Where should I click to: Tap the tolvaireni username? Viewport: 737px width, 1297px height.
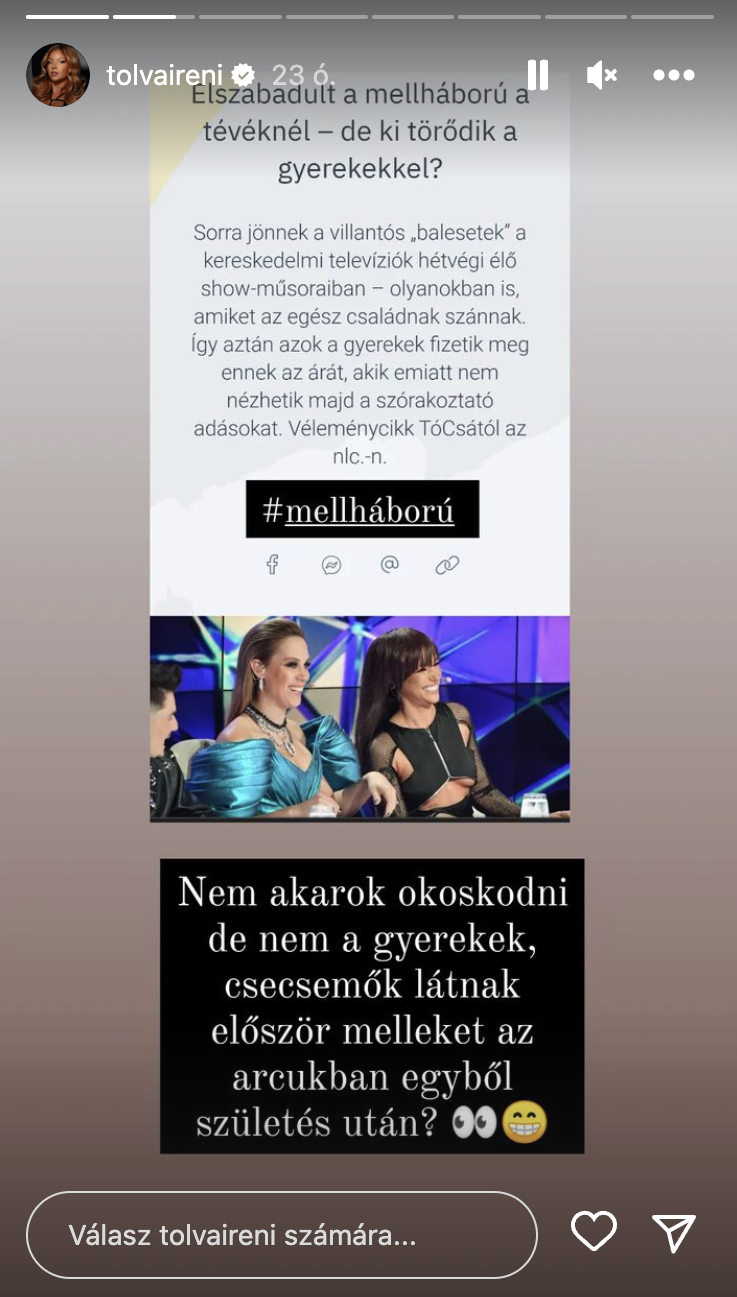click(165, 75)
